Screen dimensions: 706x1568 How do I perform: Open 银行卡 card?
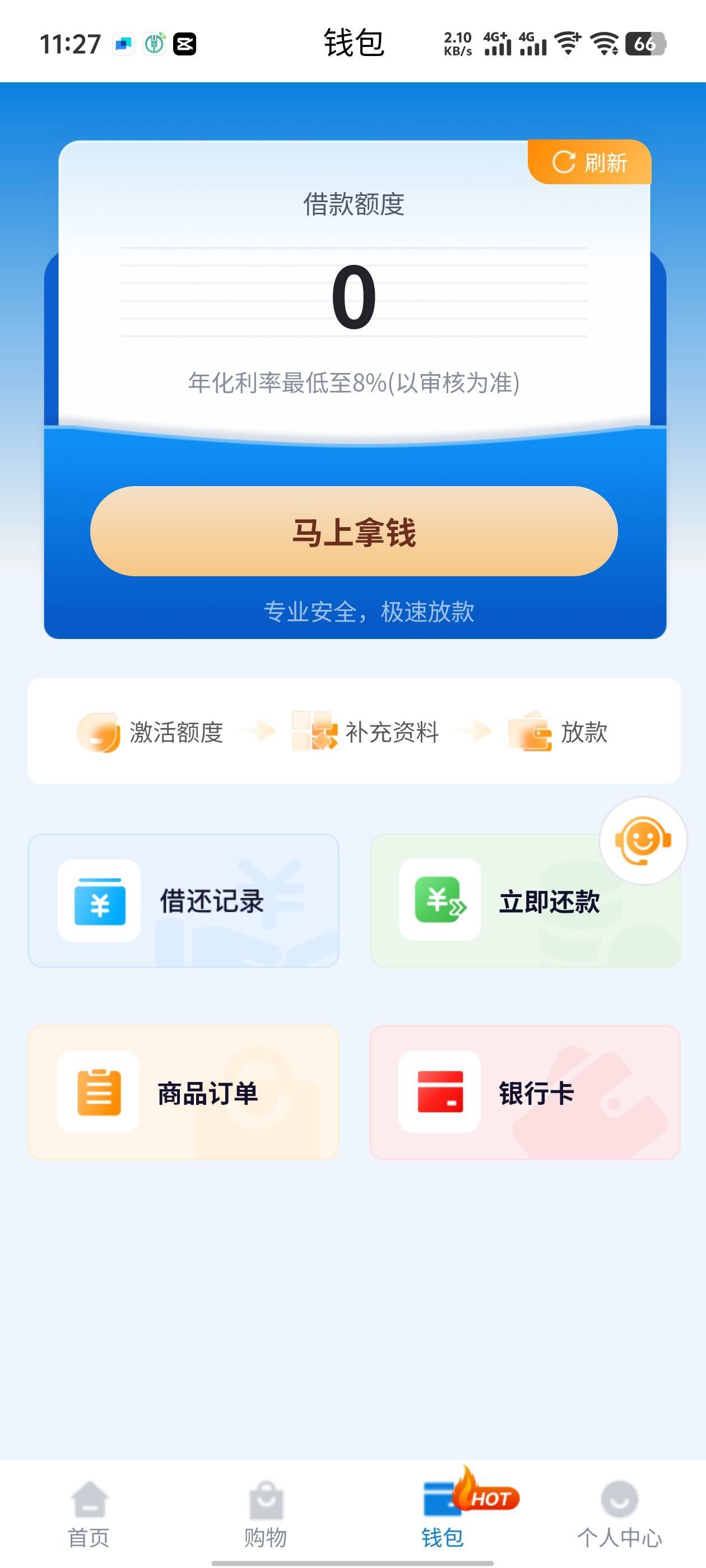524,1093
